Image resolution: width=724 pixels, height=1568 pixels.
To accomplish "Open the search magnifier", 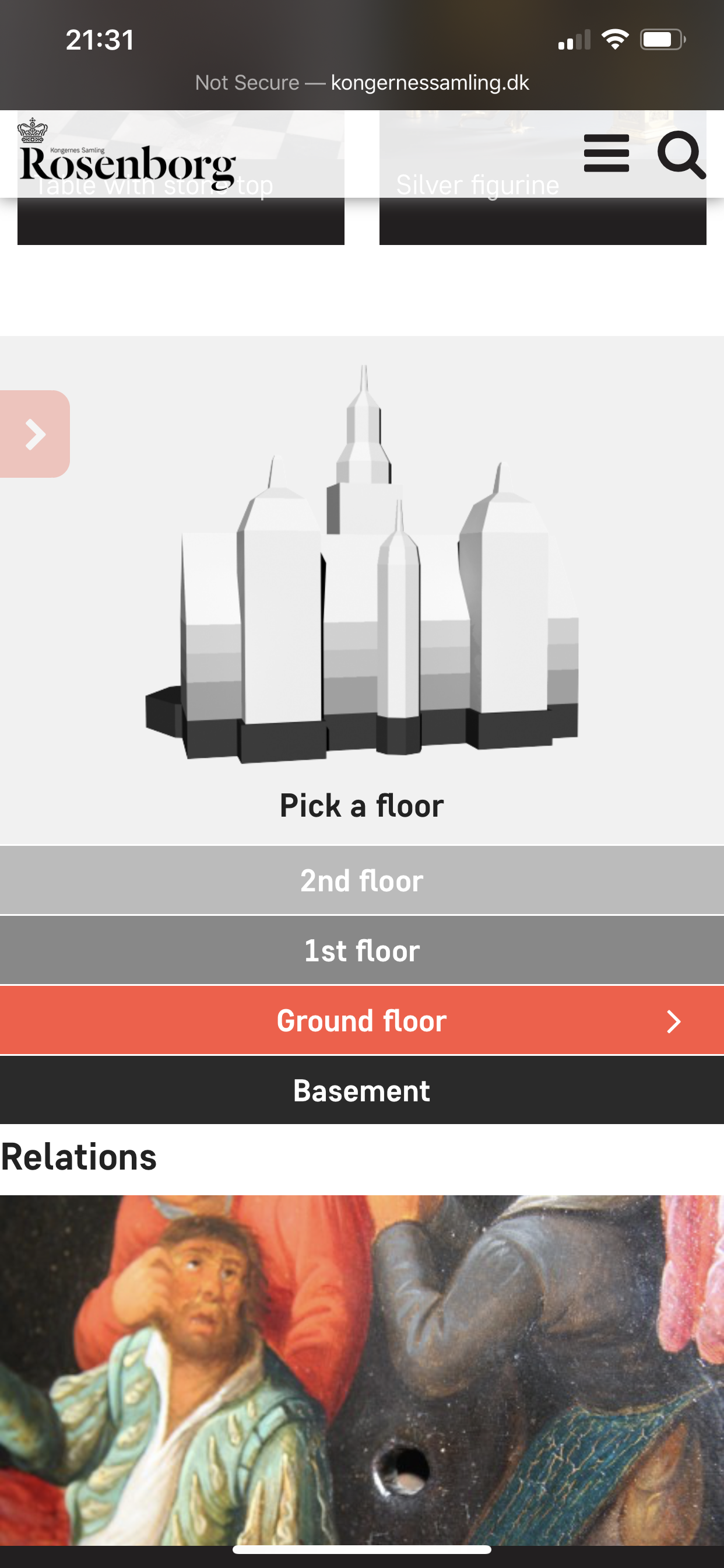I will [681, 155].
